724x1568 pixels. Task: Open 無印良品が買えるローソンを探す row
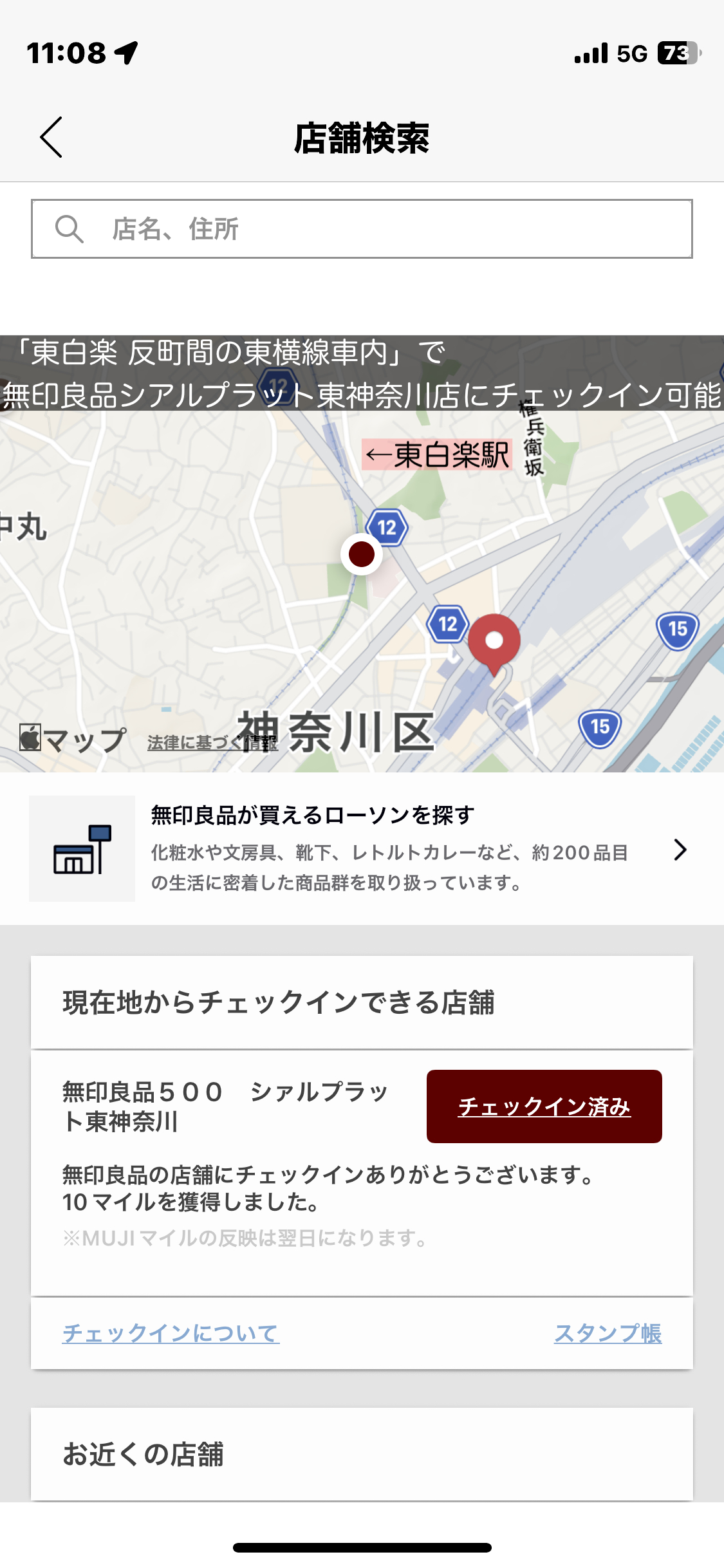pyautogui.click(x=362, y=849)
